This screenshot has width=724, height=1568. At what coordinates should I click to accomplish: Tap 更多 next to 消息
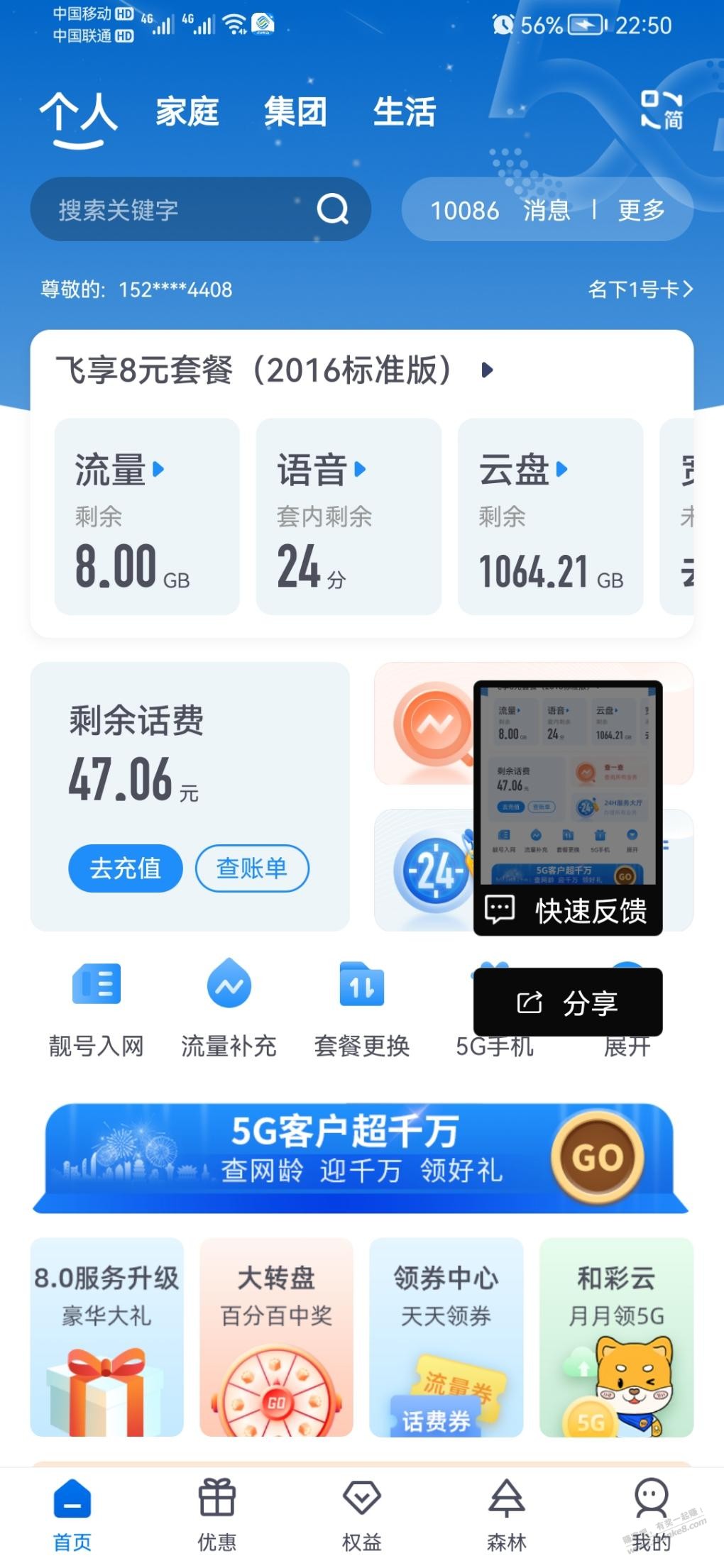pyautogui.click(x=641, y=210)
